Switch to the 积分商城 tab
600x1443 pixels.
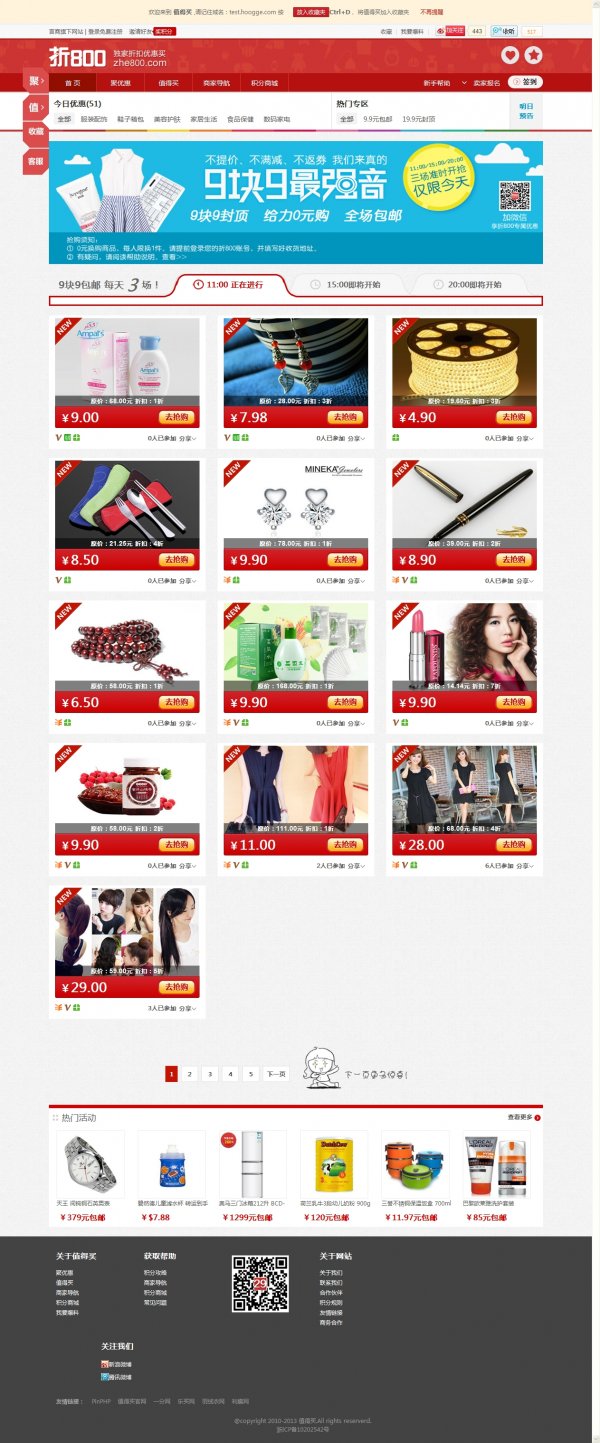[264, 83]
